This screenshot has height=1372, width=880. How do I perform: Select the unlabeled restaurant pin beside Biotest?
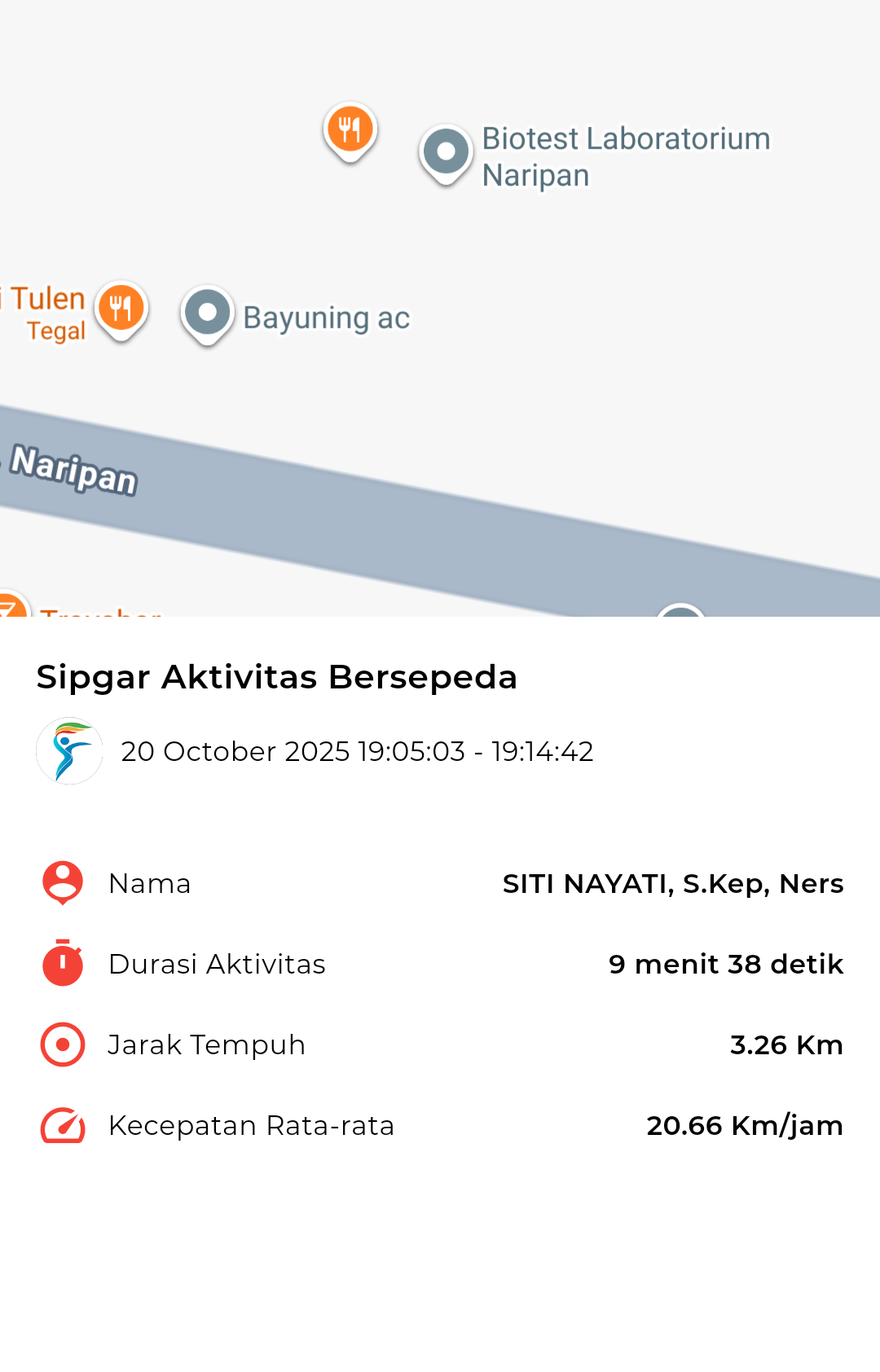(x=350, y=130)
